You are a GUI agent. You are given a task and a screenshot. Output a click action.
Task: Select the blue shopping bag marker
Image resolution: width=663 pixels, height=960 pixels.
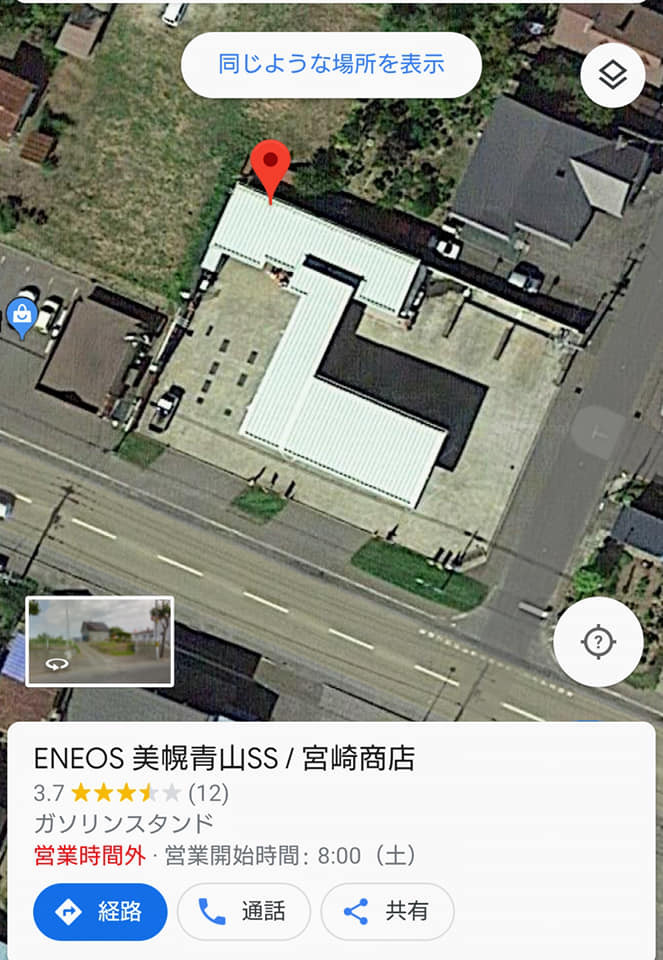pyautogui.click(x=20, y=316)
